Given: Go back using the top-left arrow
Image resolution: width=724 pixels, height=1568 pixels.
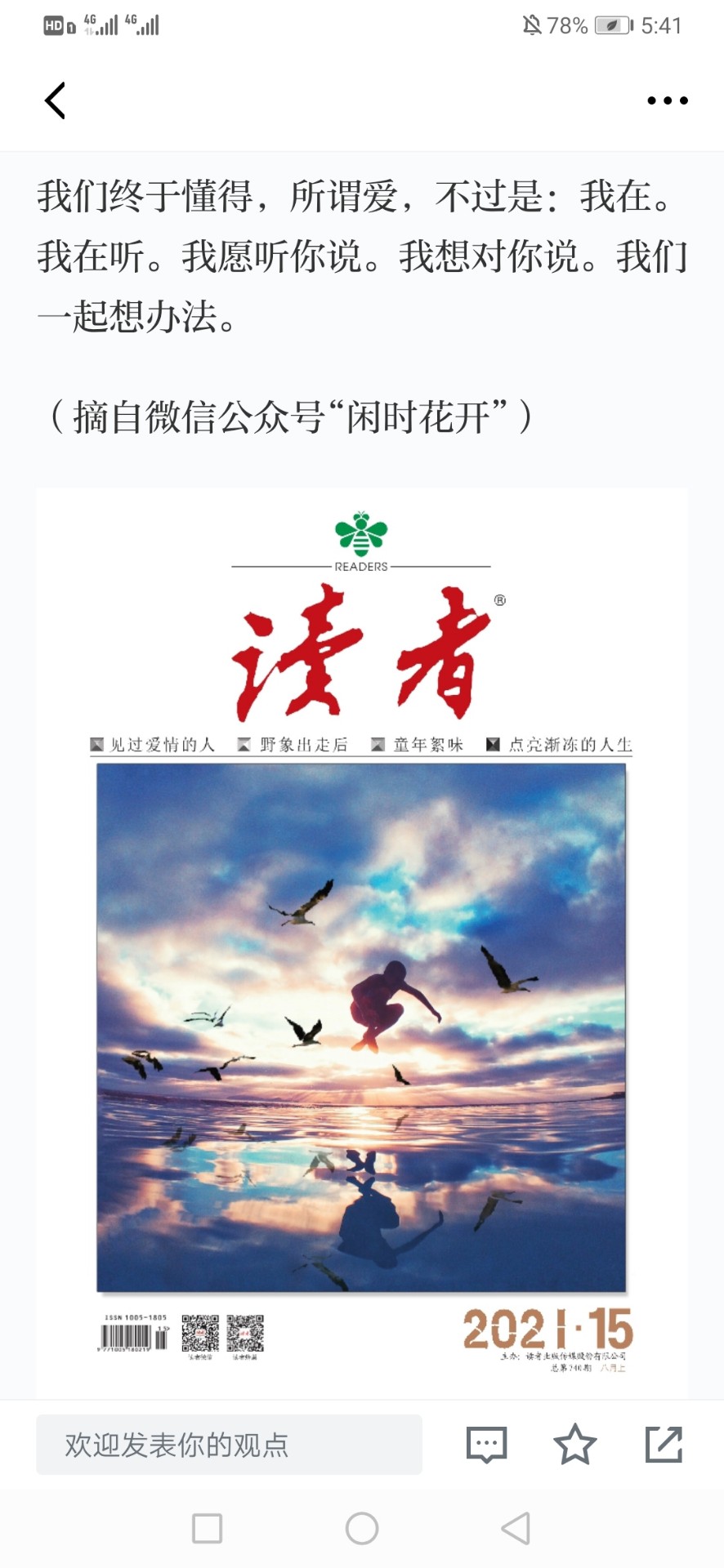Looking at the screenshot, I should (55, 100).
